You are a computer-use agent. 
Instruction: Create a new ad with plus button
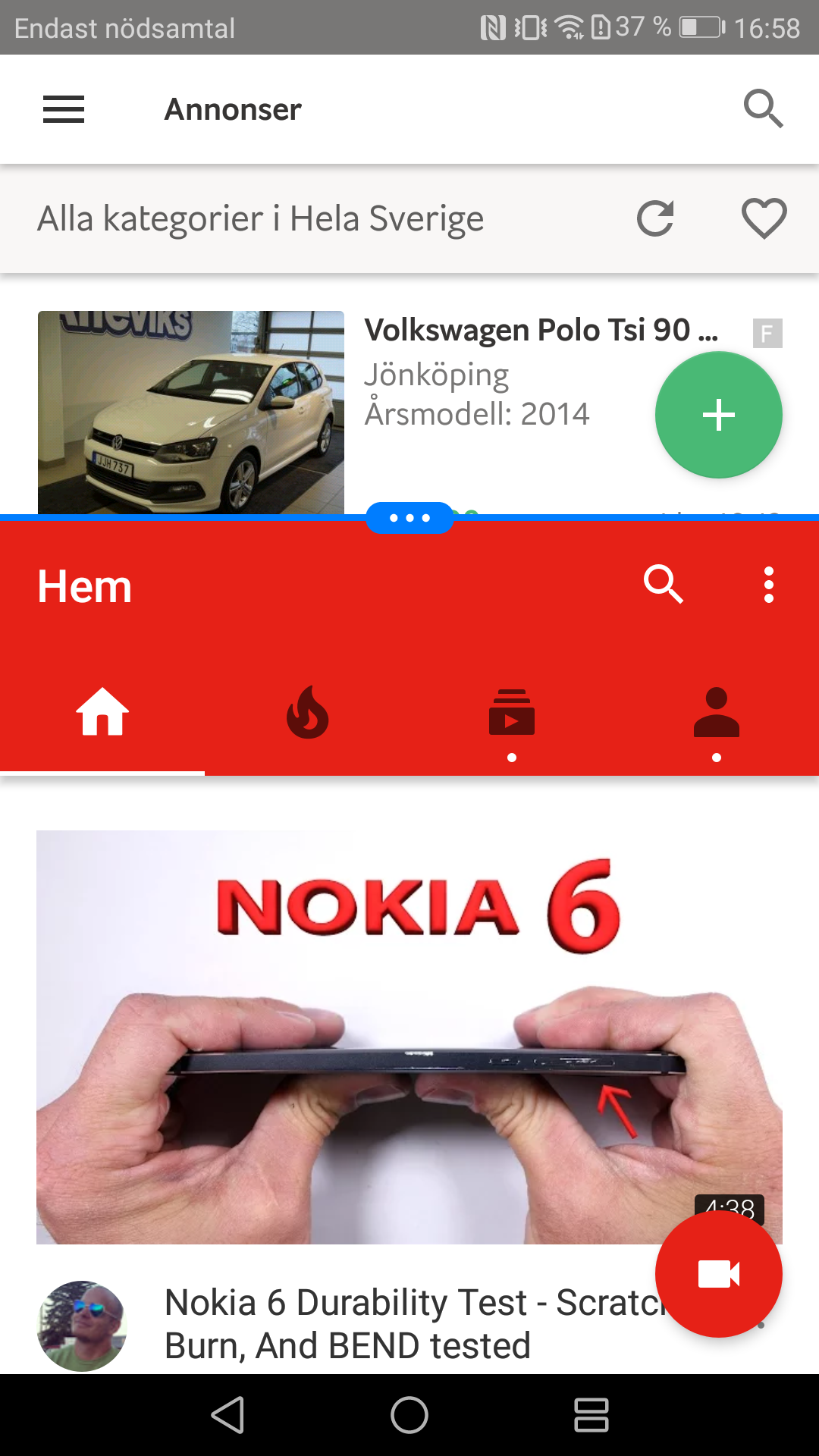718,415
